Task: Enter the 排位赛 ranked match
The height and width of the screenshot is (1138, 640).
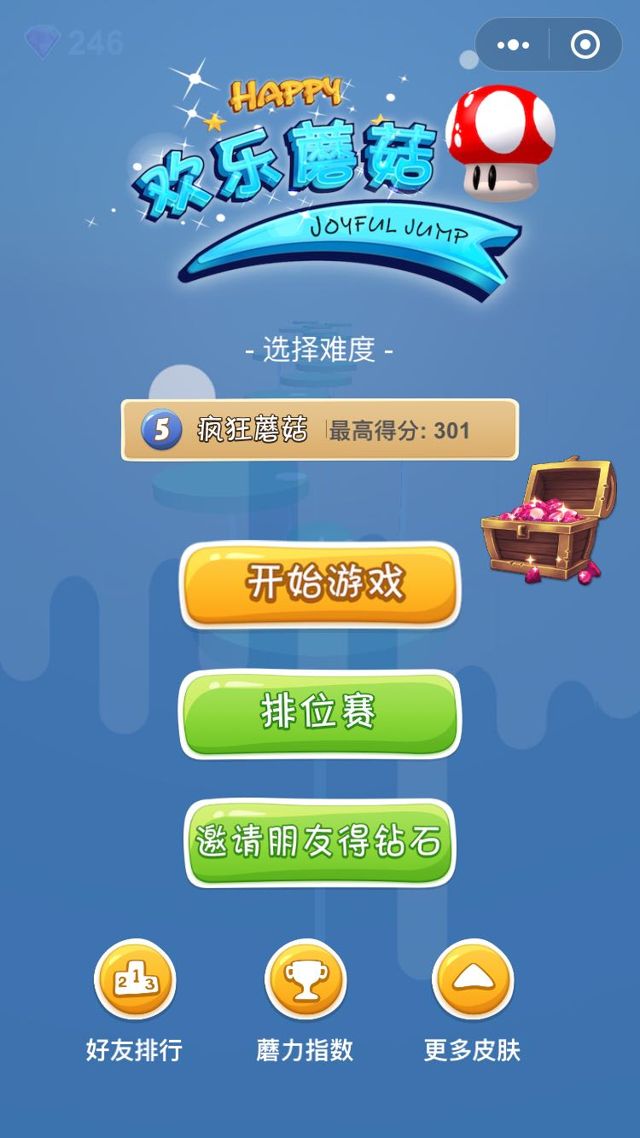Action: 320,713
